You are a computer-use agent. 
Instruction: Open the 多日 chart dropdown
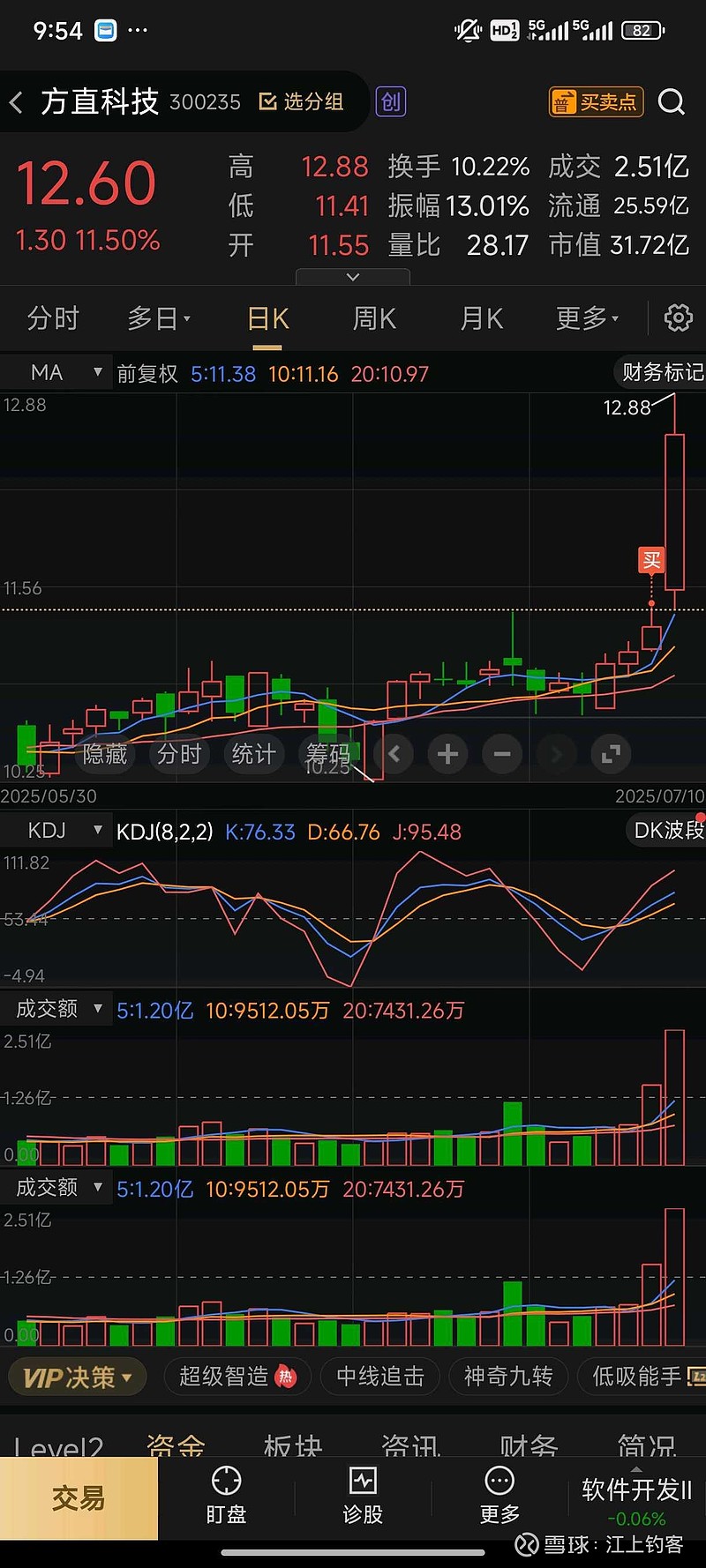tap(159, 318)
